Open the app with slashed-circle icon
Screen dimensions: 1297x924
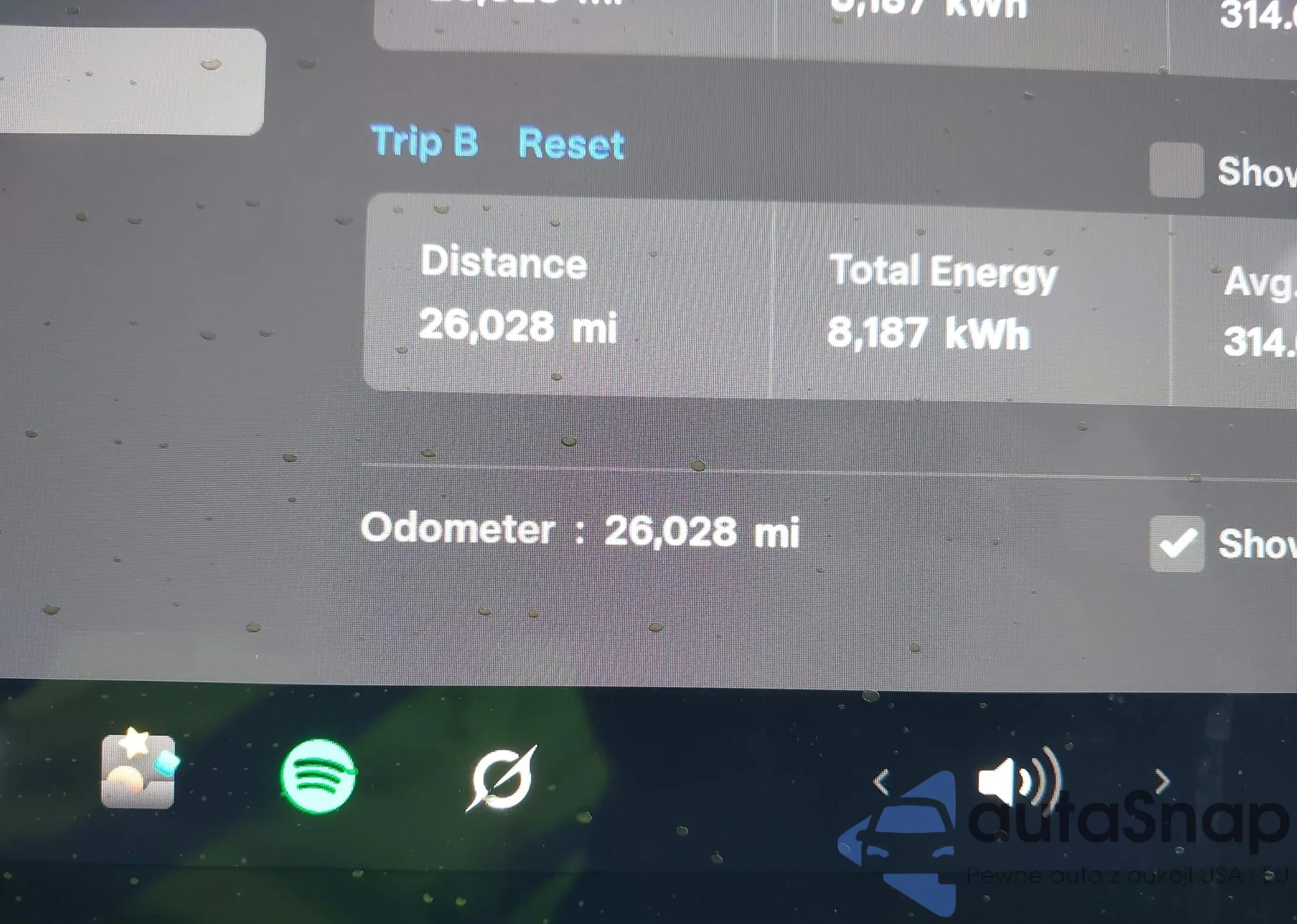[501, 778]
